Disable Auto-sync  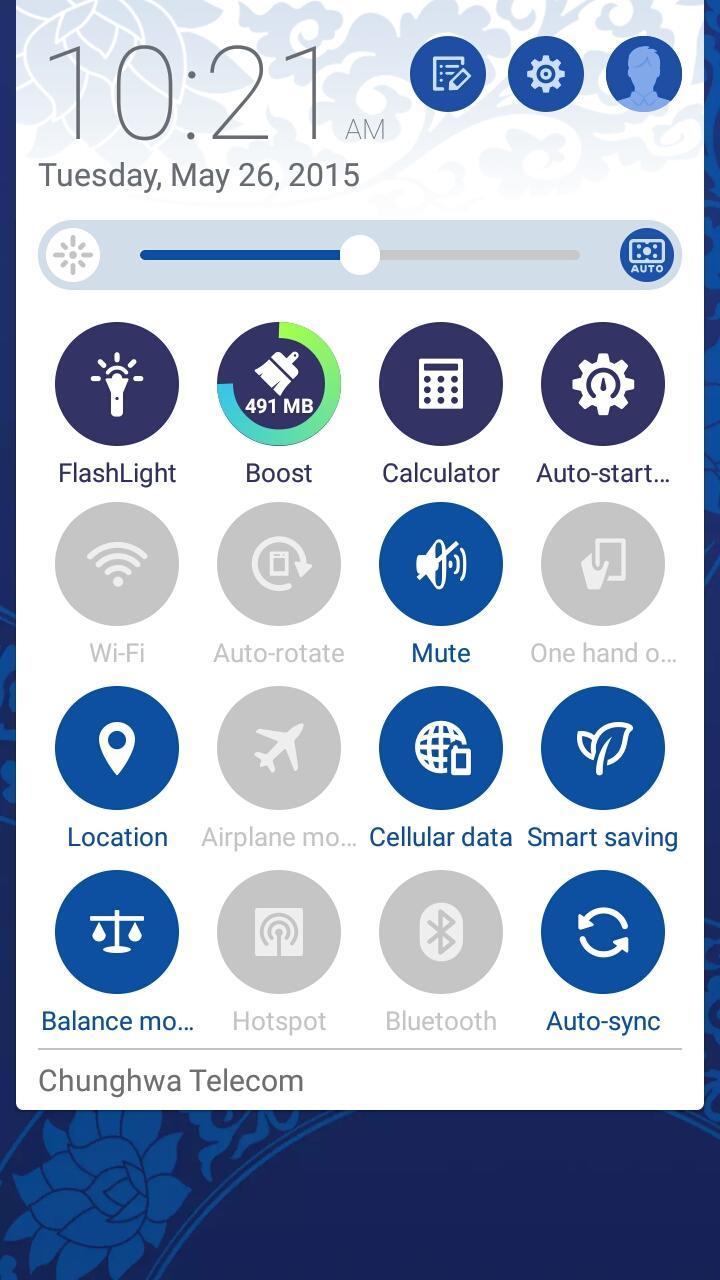603,931
